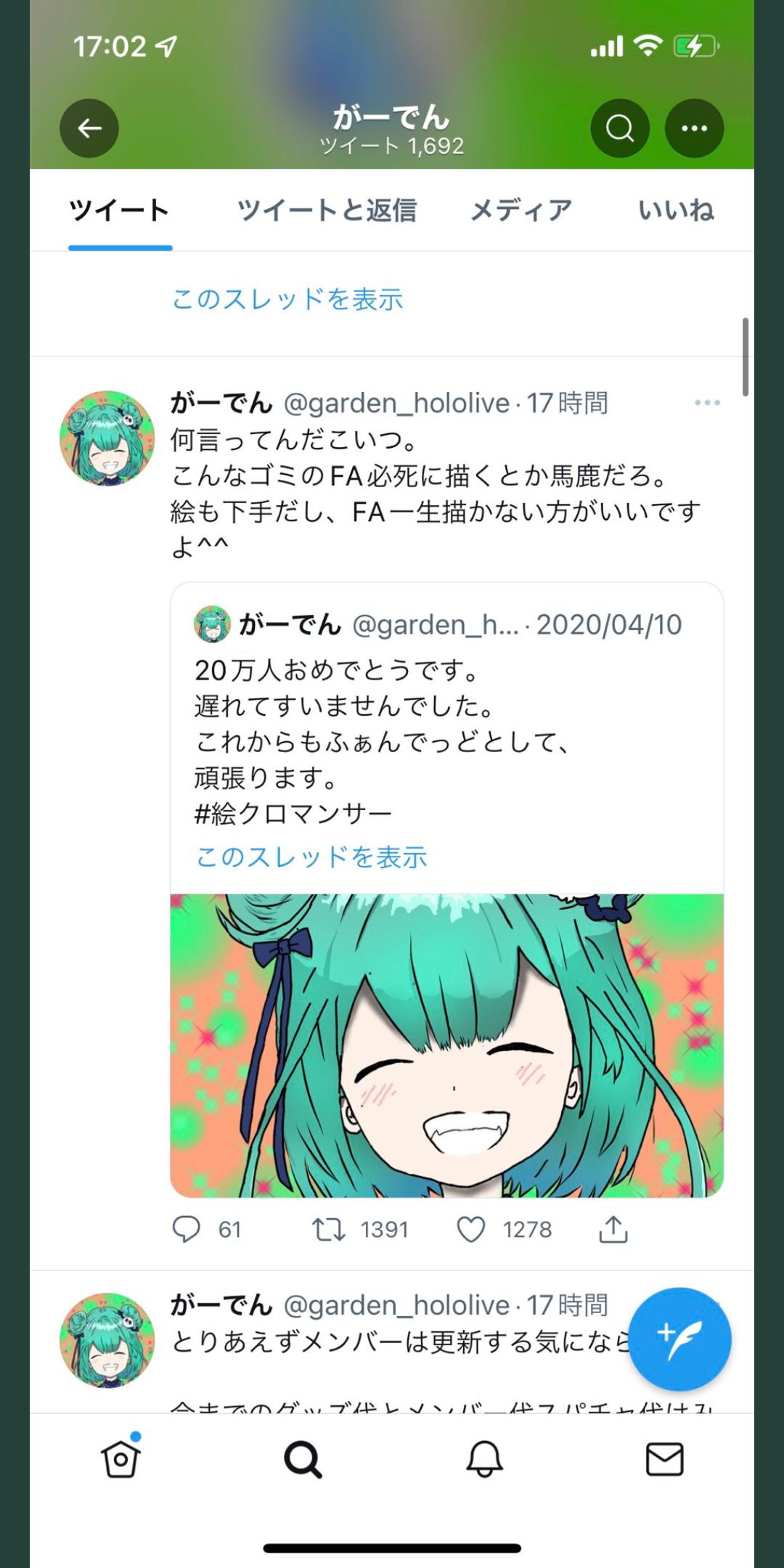
Task: Switch to the メディア tab
Action: click(x=521, y=211)
